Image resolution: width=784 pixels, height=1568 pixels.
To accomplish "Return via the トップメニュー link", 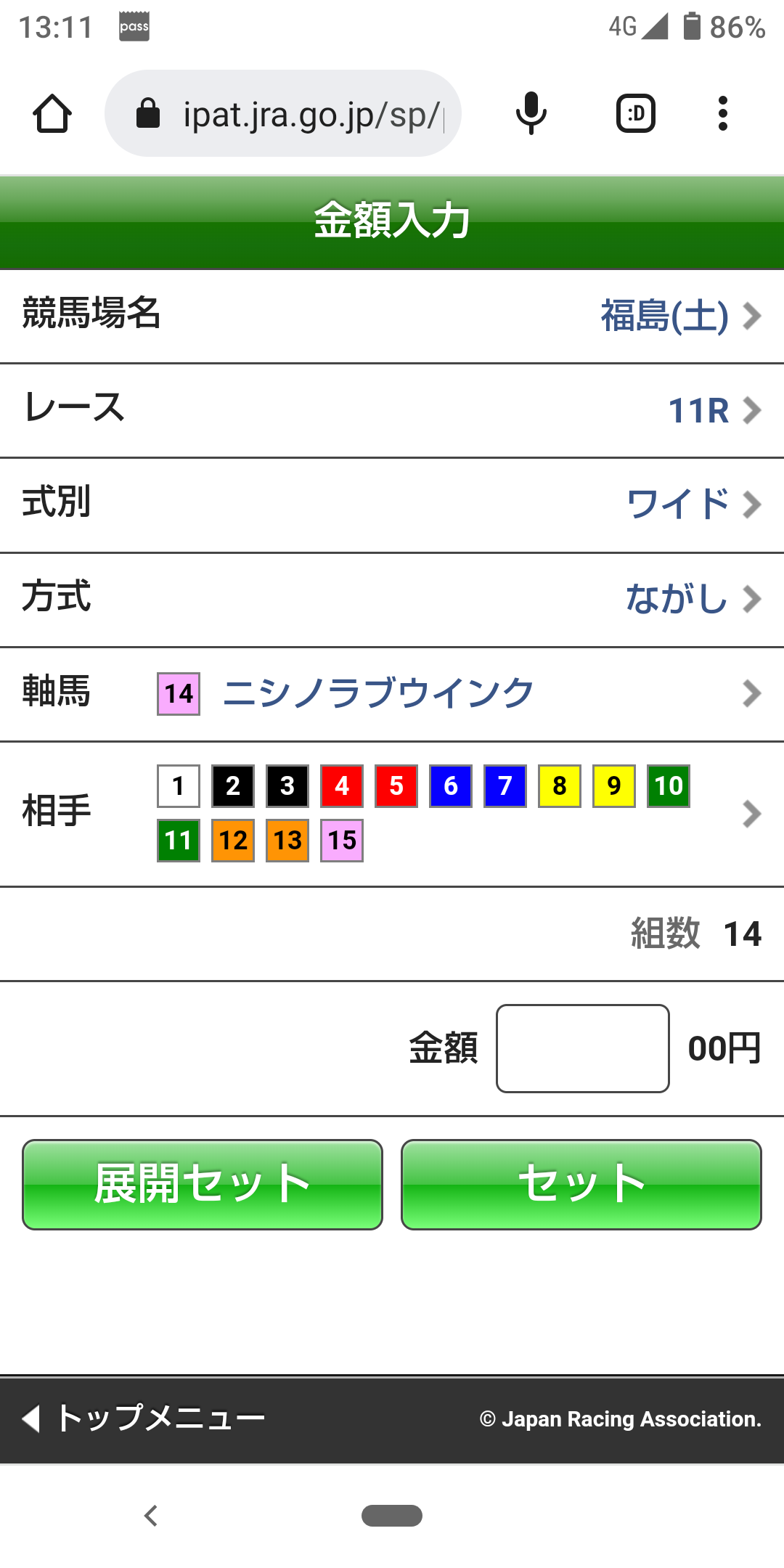I will 145,1416.
